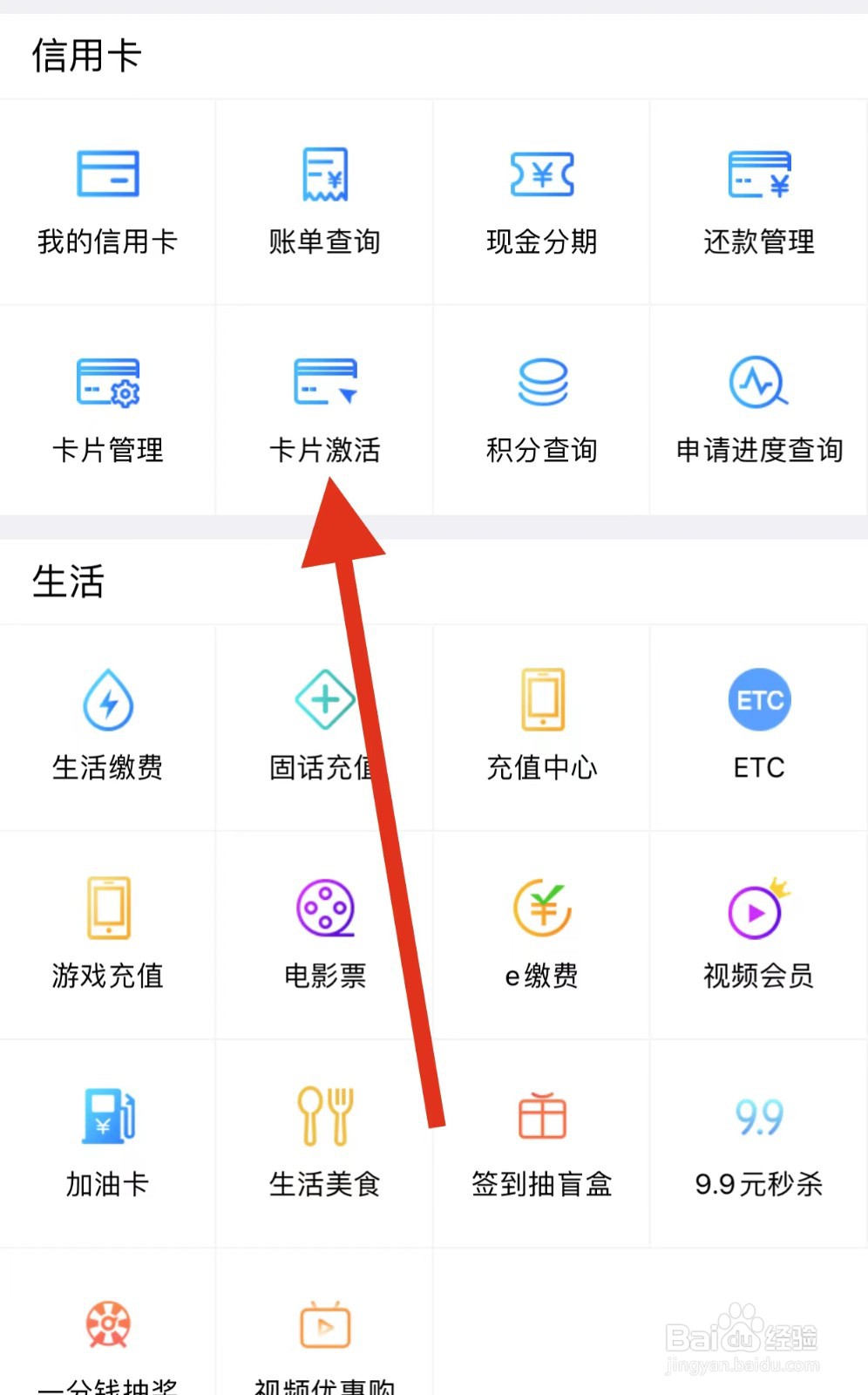Open 账单查询 bill inquiry
This screenshot has width=868, height=1395.
coord(324,202)
